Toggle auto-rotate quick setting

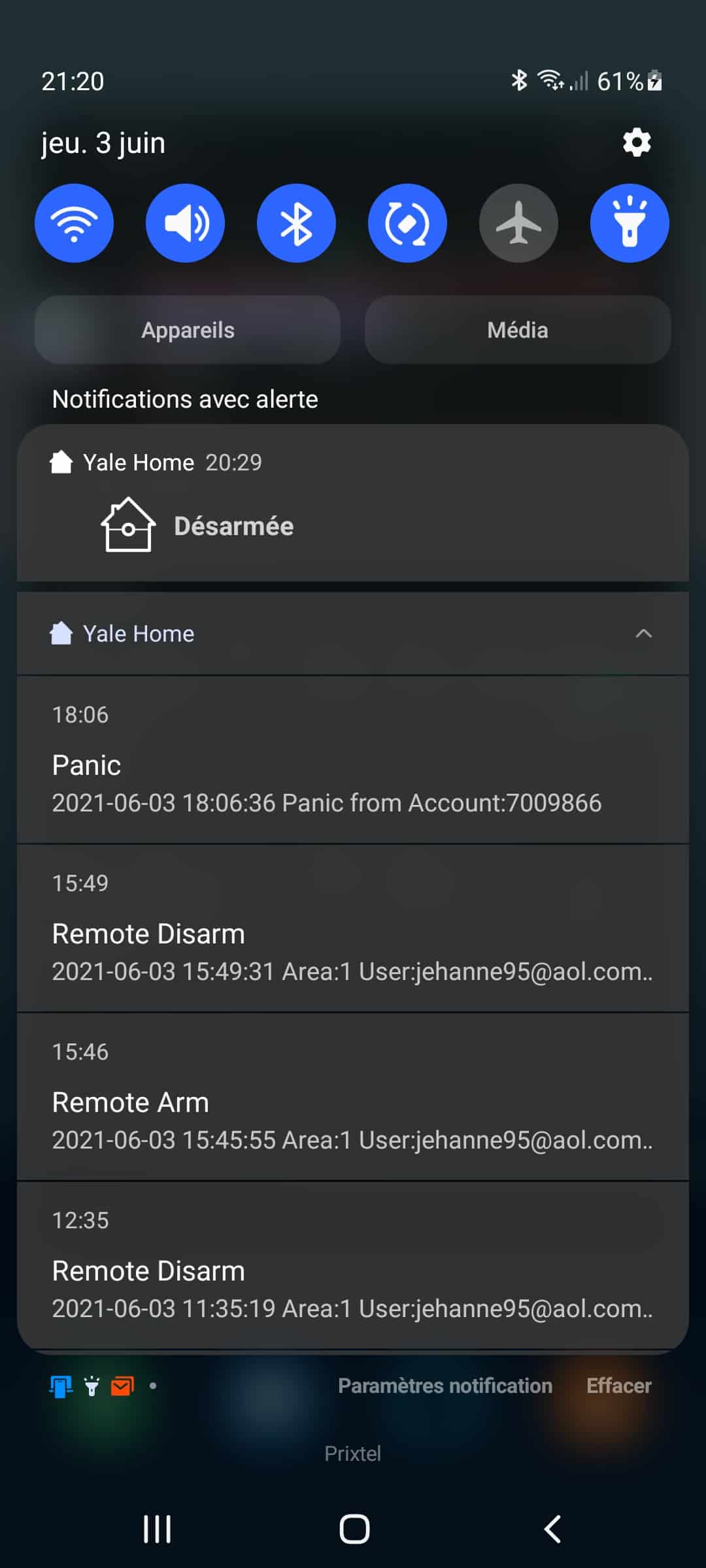pos(407,223)
